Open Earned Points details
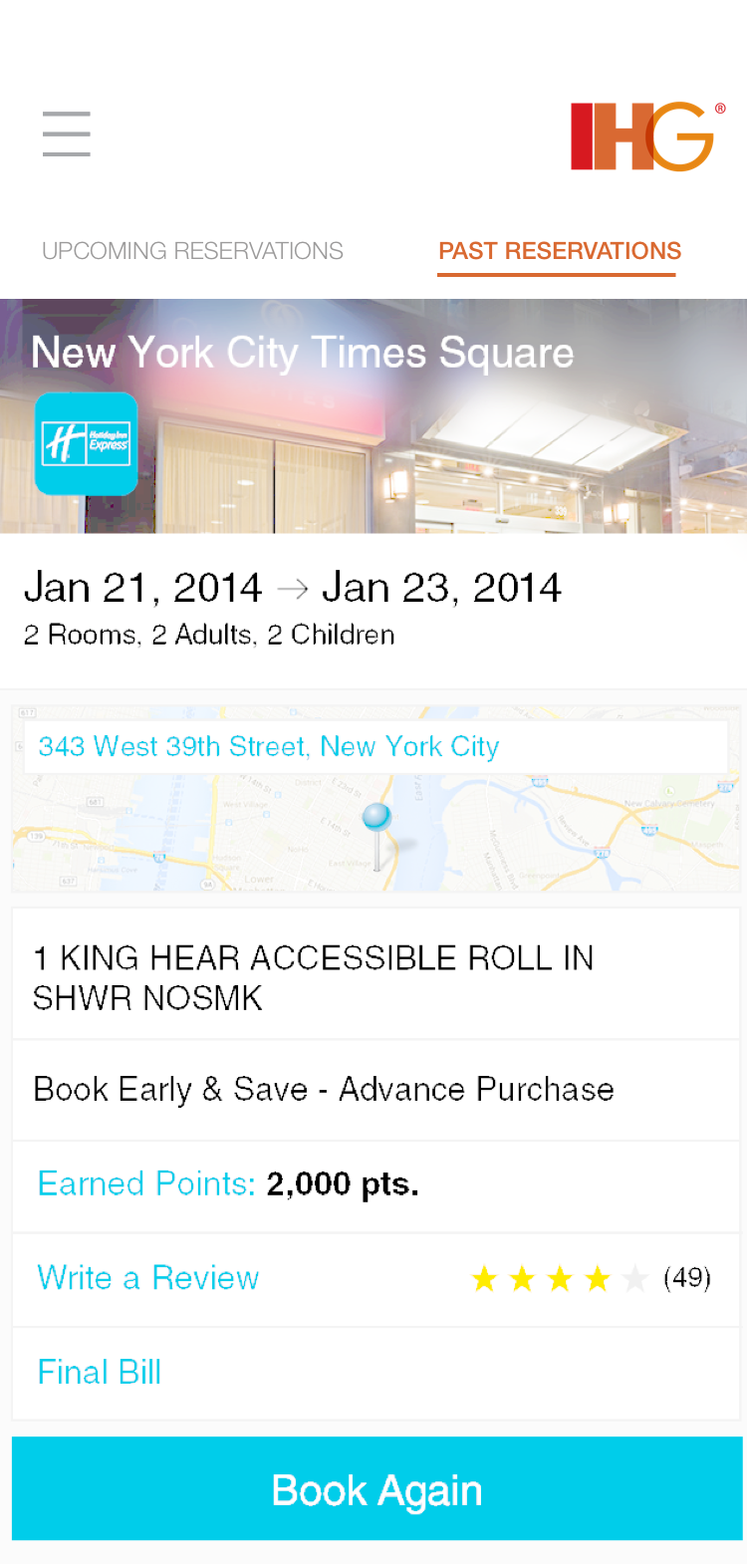The height and width of the screenshot is (1568, 747). [227, 1184]
